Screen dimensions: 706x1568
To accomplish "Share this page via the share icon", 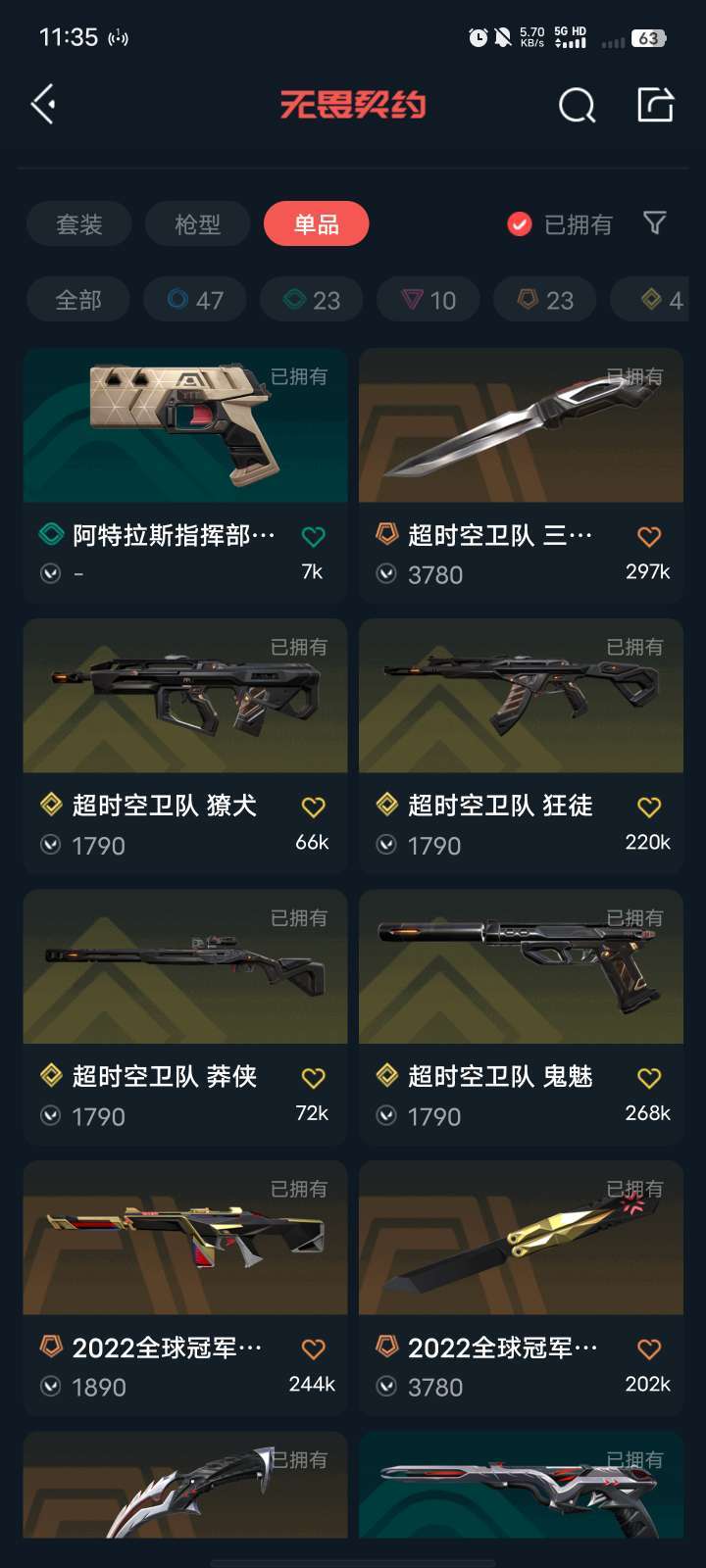I will click(655, 104).
